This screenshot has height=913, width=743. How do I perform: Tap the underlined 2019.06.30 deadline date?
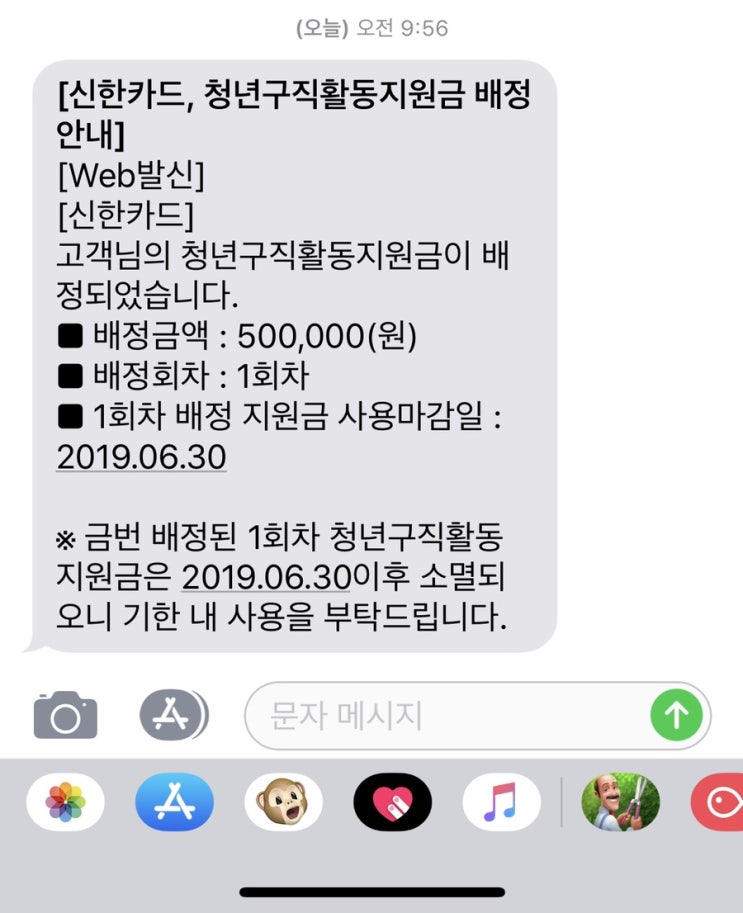pos(141,457)
